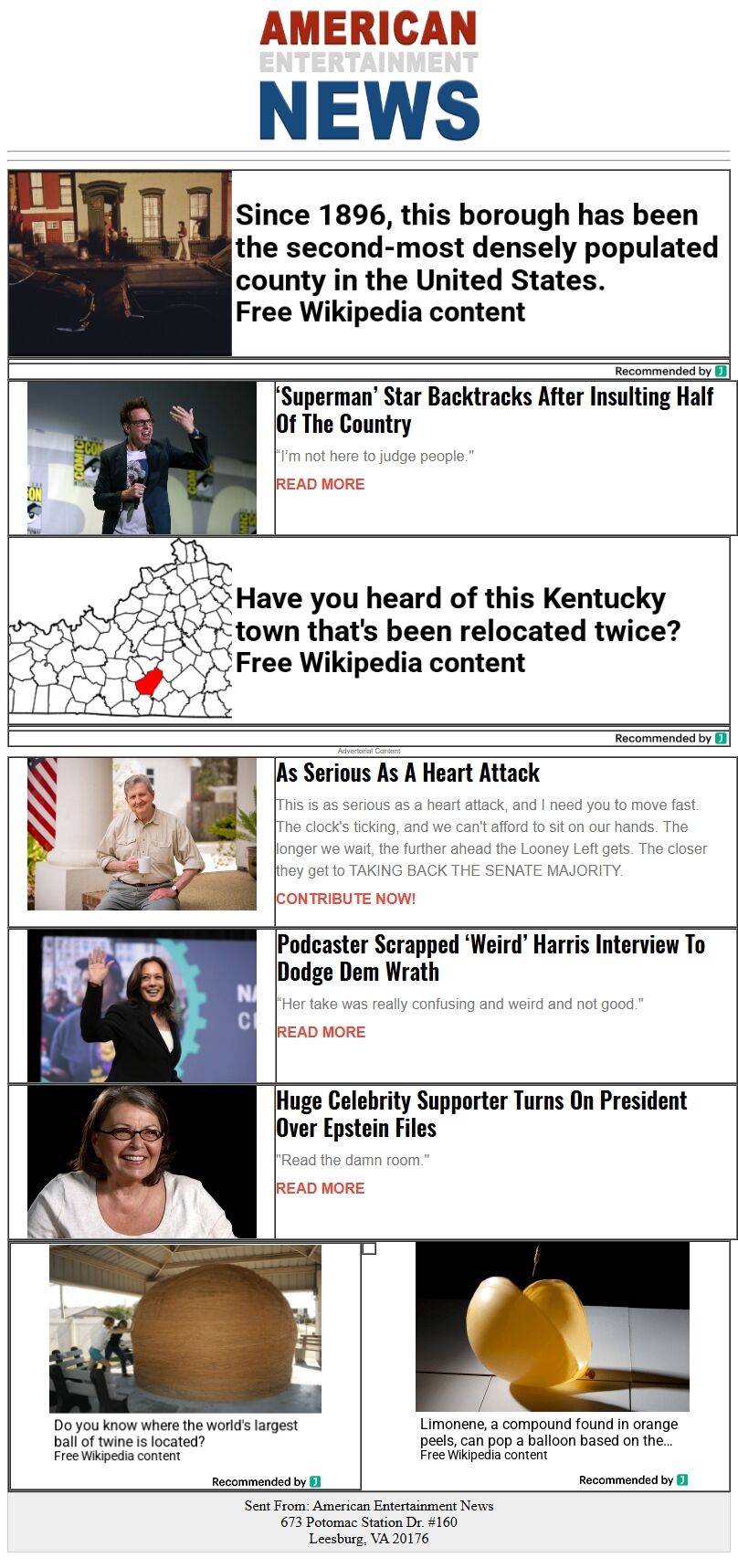
Task: Open the photo of man holding coffee mug
Action: (142, 834)
